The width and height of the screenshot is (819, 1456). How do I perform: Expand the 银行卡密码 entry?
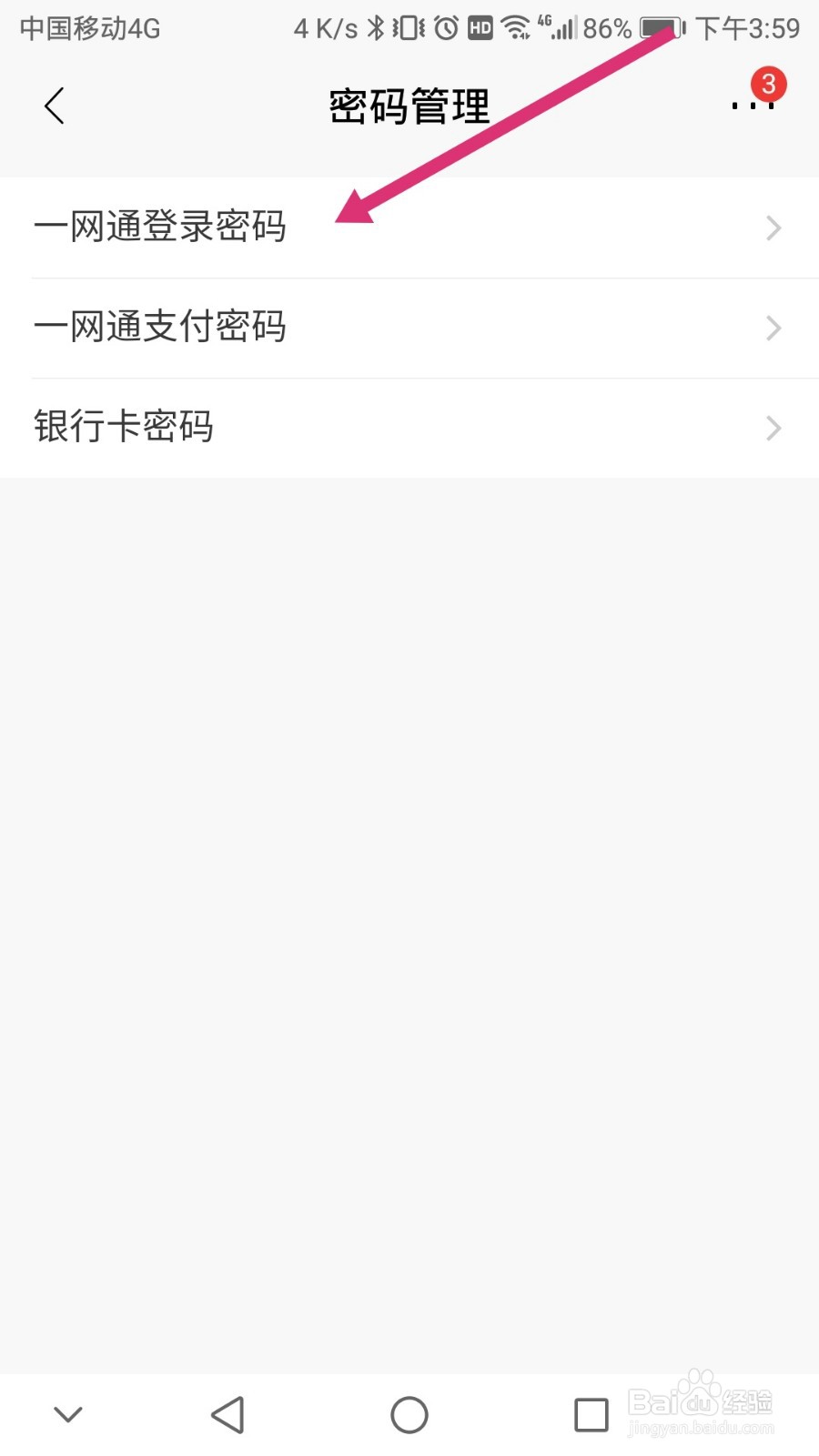click(x=773, y=428)
